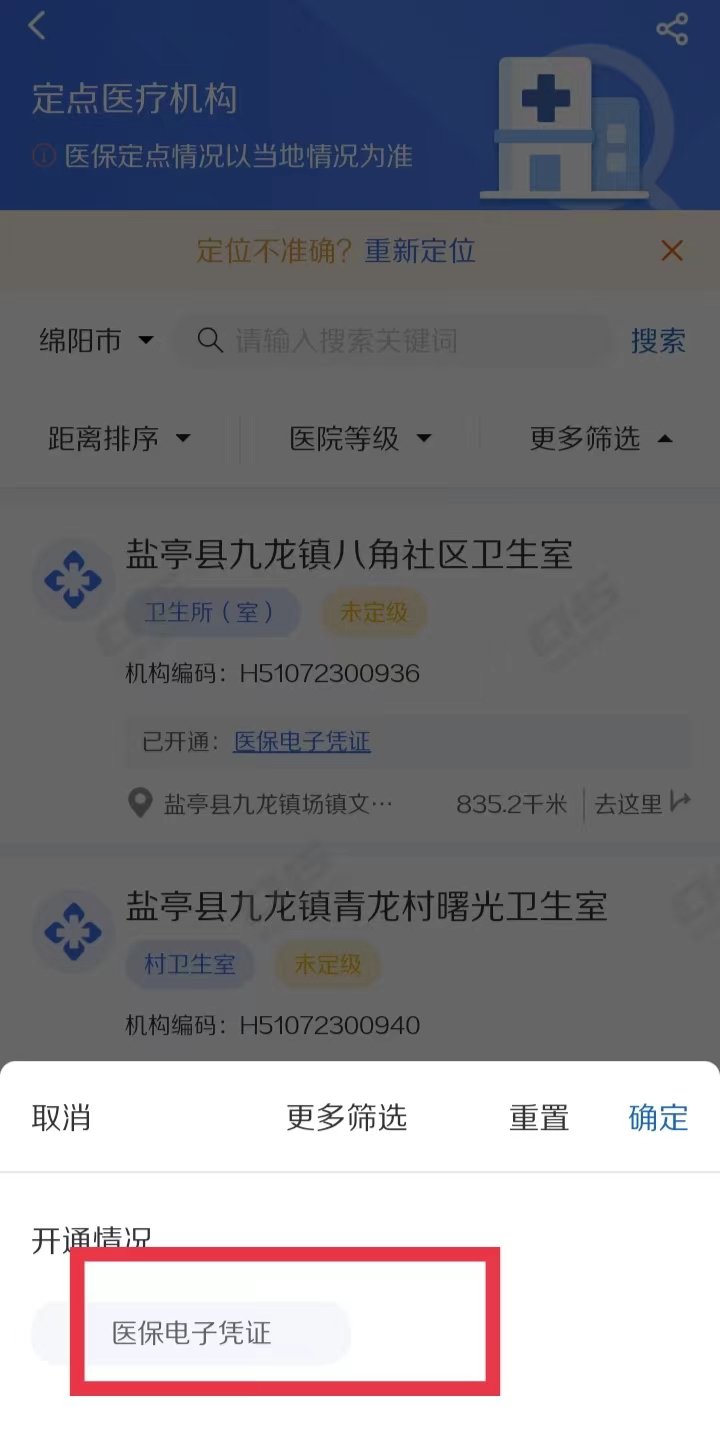Confirm the filters with 确定
Viewport: 720px width, 1431px height.
coord(658,1117)
